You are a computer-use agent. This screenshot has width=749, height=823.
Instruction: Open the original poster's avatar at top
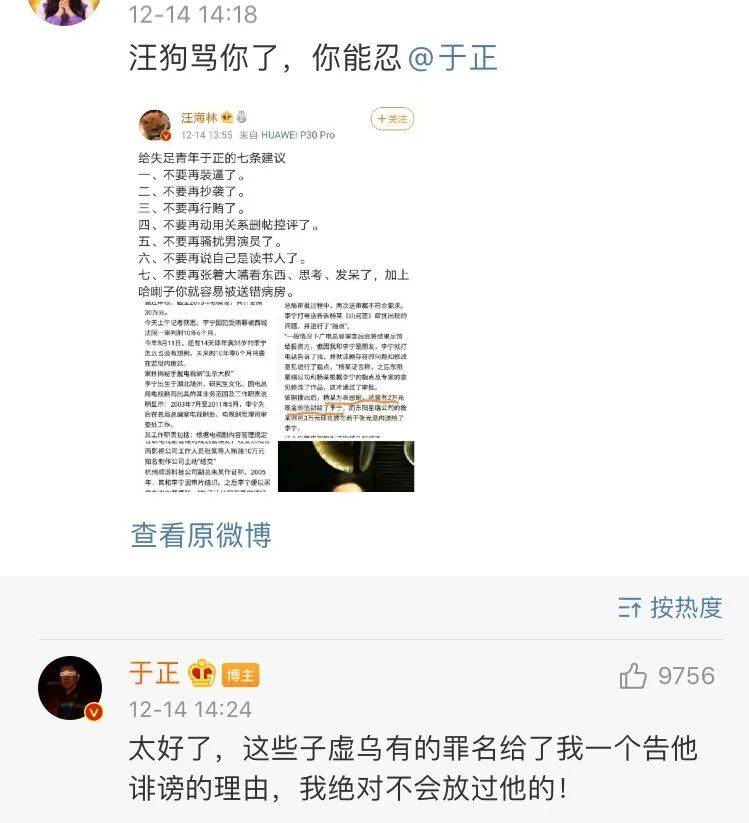pos(63,10)
